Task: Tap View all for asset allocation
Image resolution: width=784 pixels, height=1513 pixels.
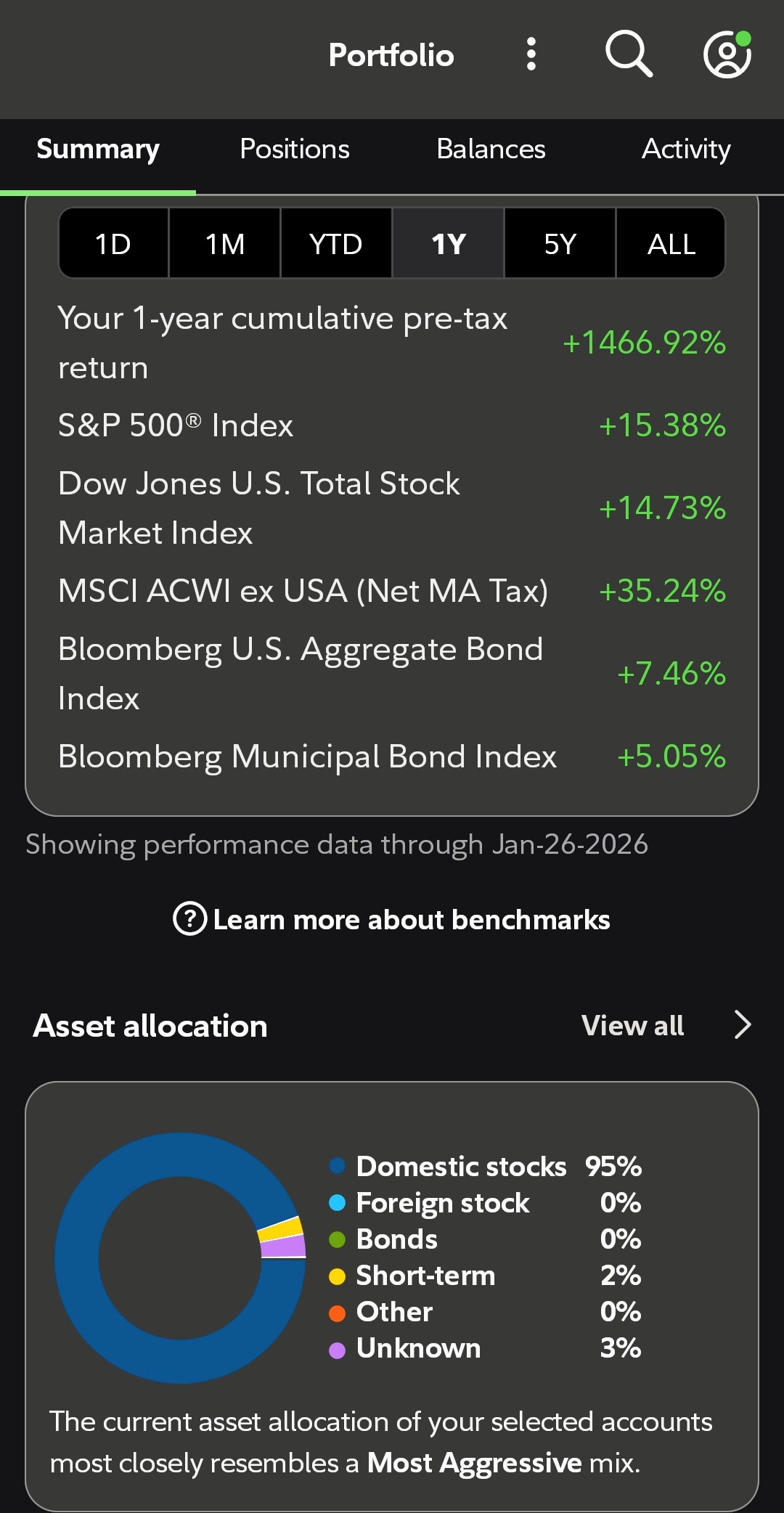Action: (x=666, y=1026)
